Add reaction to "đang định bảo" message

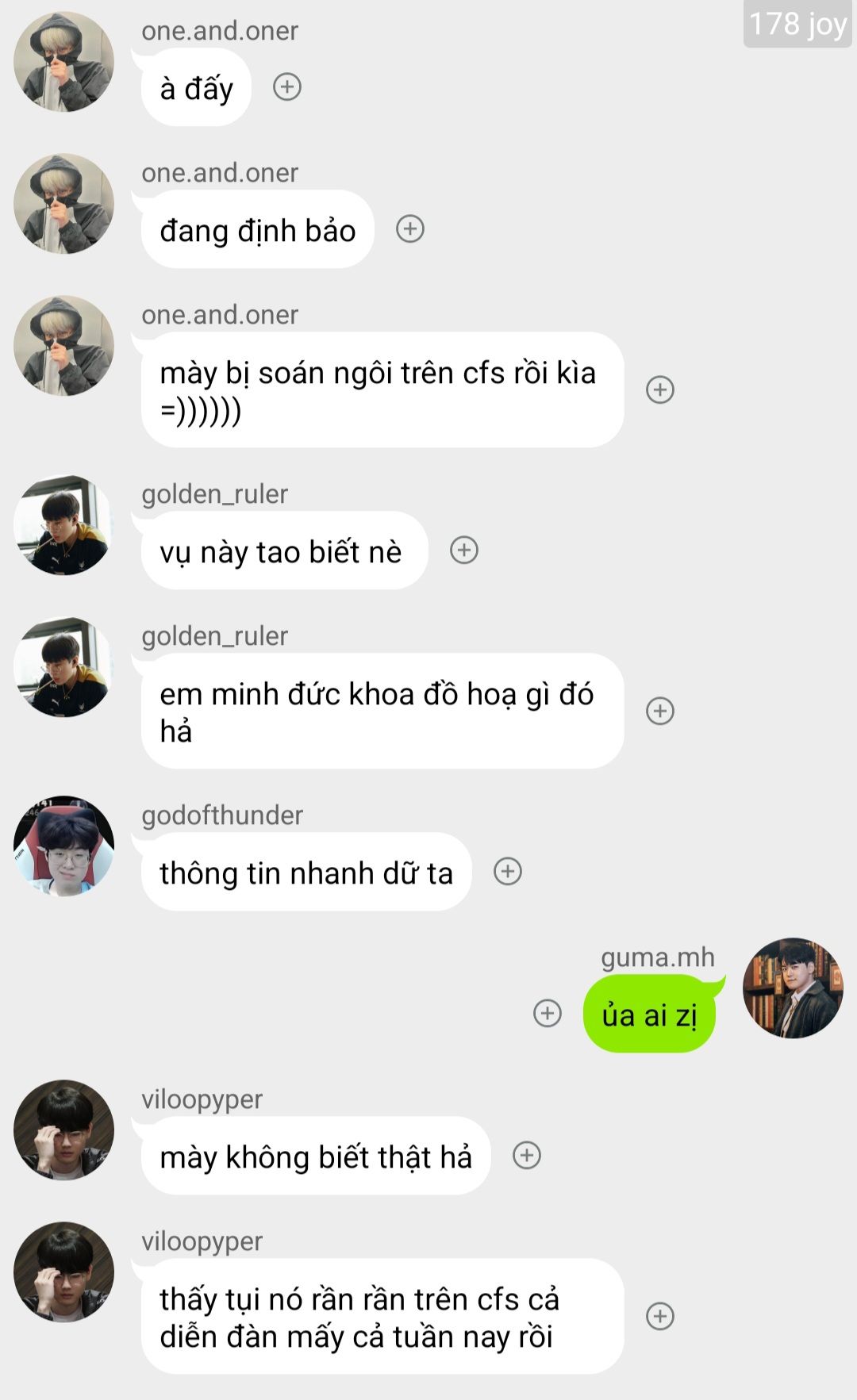coord(410,229)
